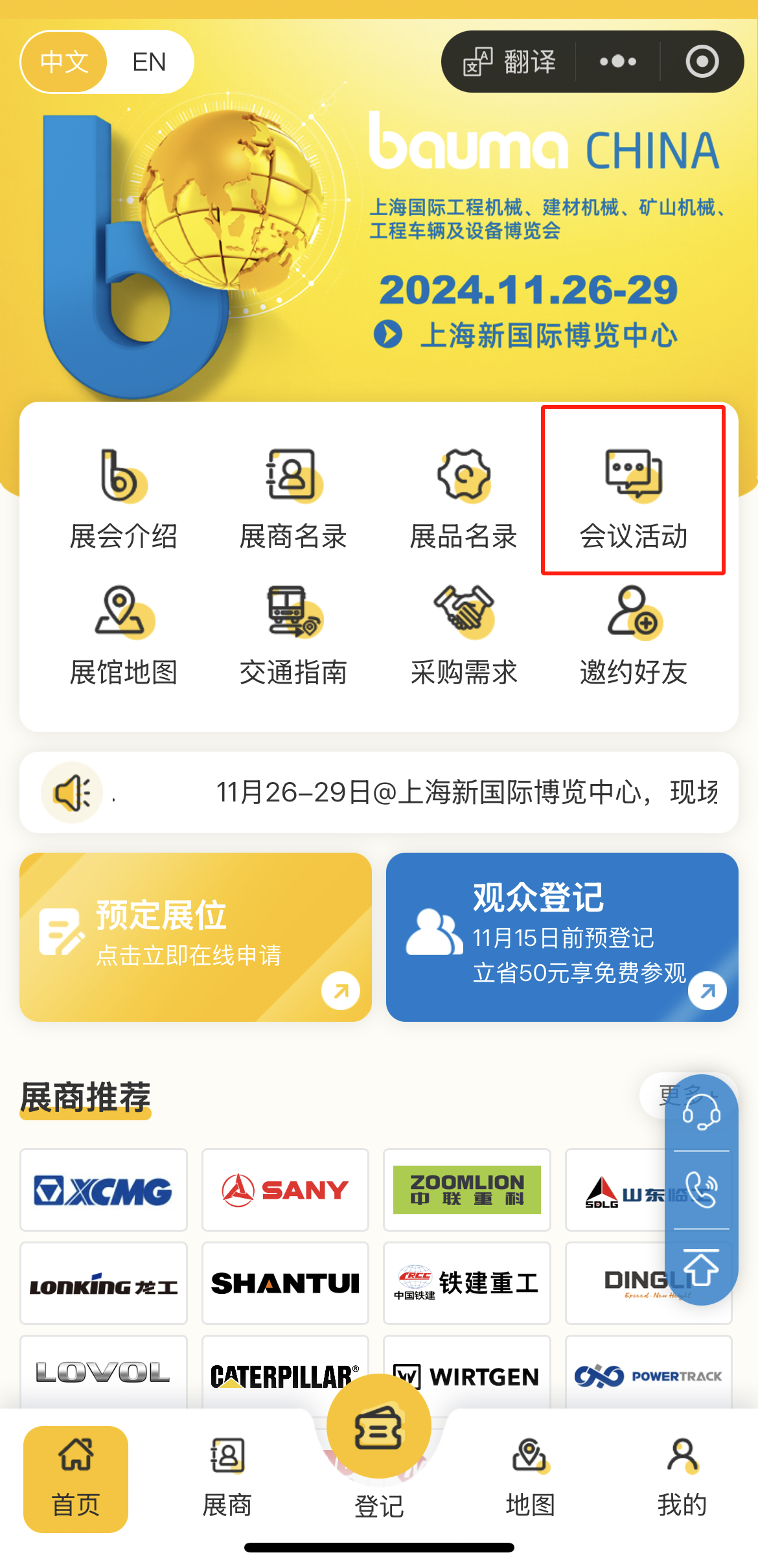
Task: Open the 预定展位 booth booking card
Action: tap(195, 937)
